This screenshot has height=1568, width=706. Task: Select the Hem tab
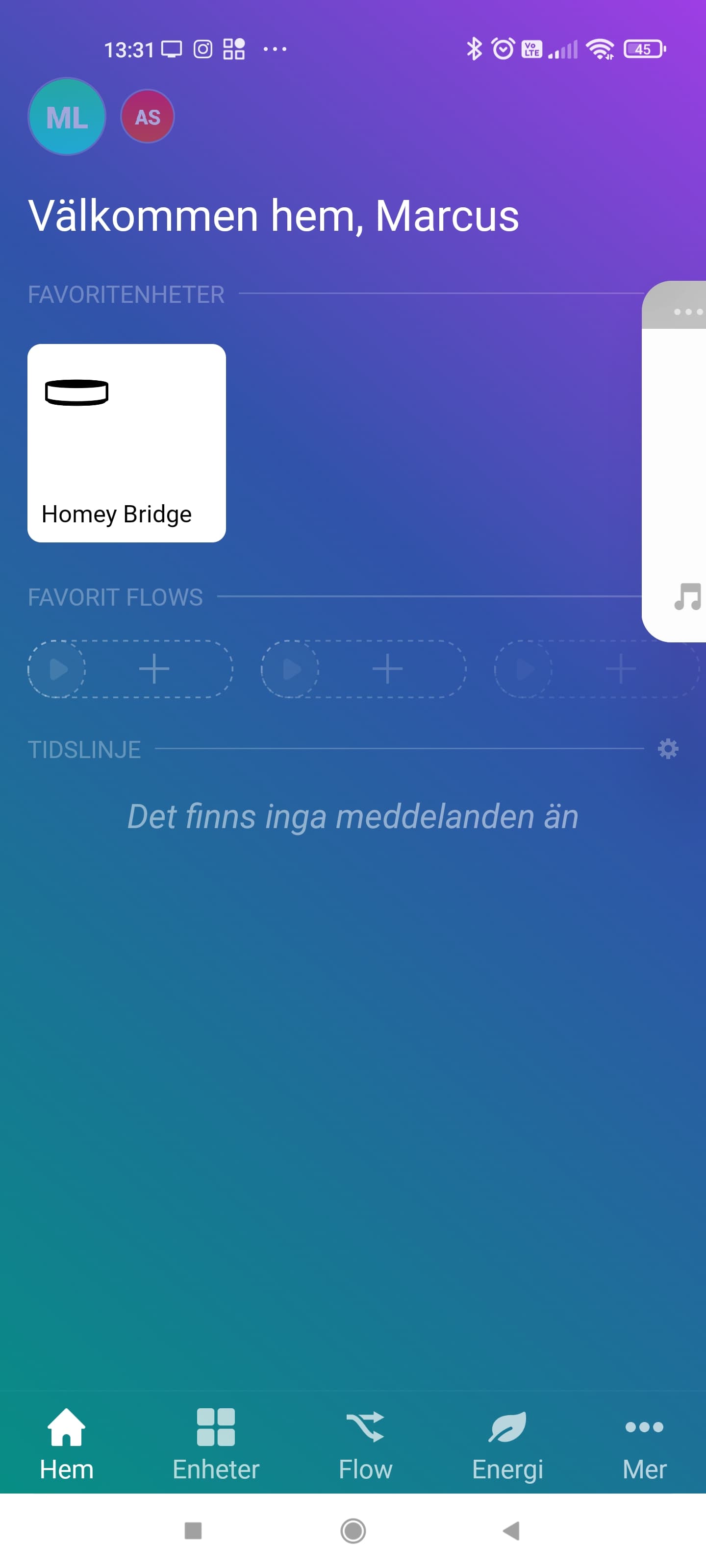[x=66, y=1443]
